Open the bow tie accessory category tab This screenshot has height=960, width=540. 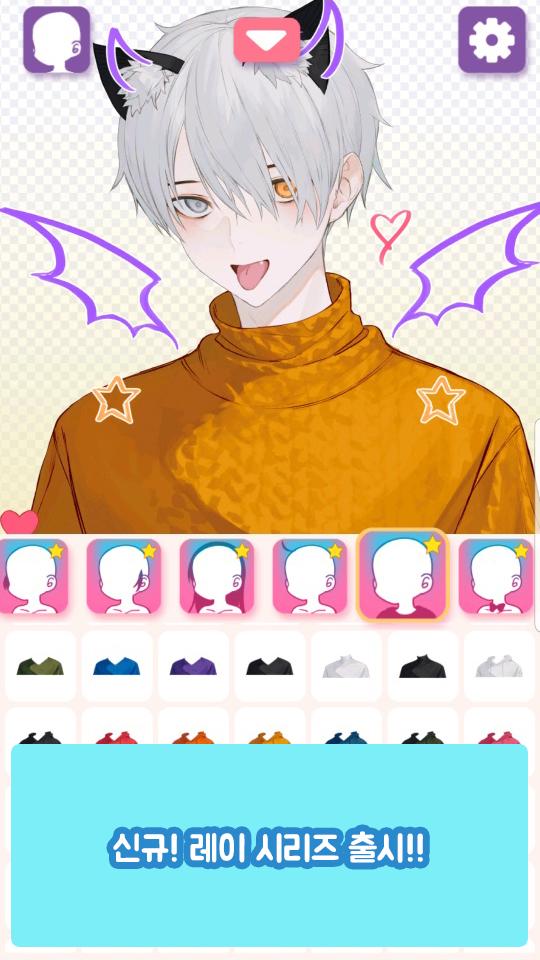tap(495, 576)
